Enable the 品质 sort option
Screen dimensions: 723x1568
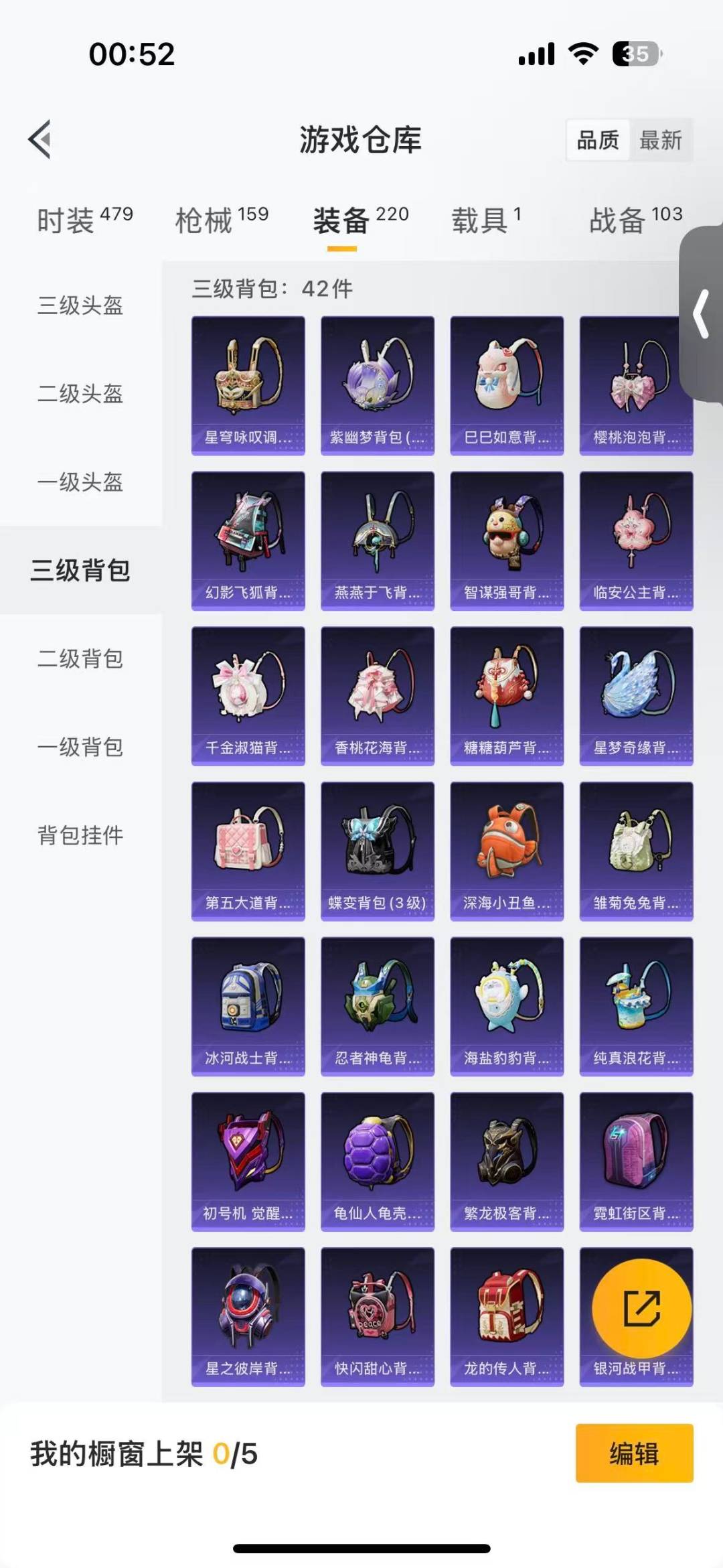click(598, 140)
